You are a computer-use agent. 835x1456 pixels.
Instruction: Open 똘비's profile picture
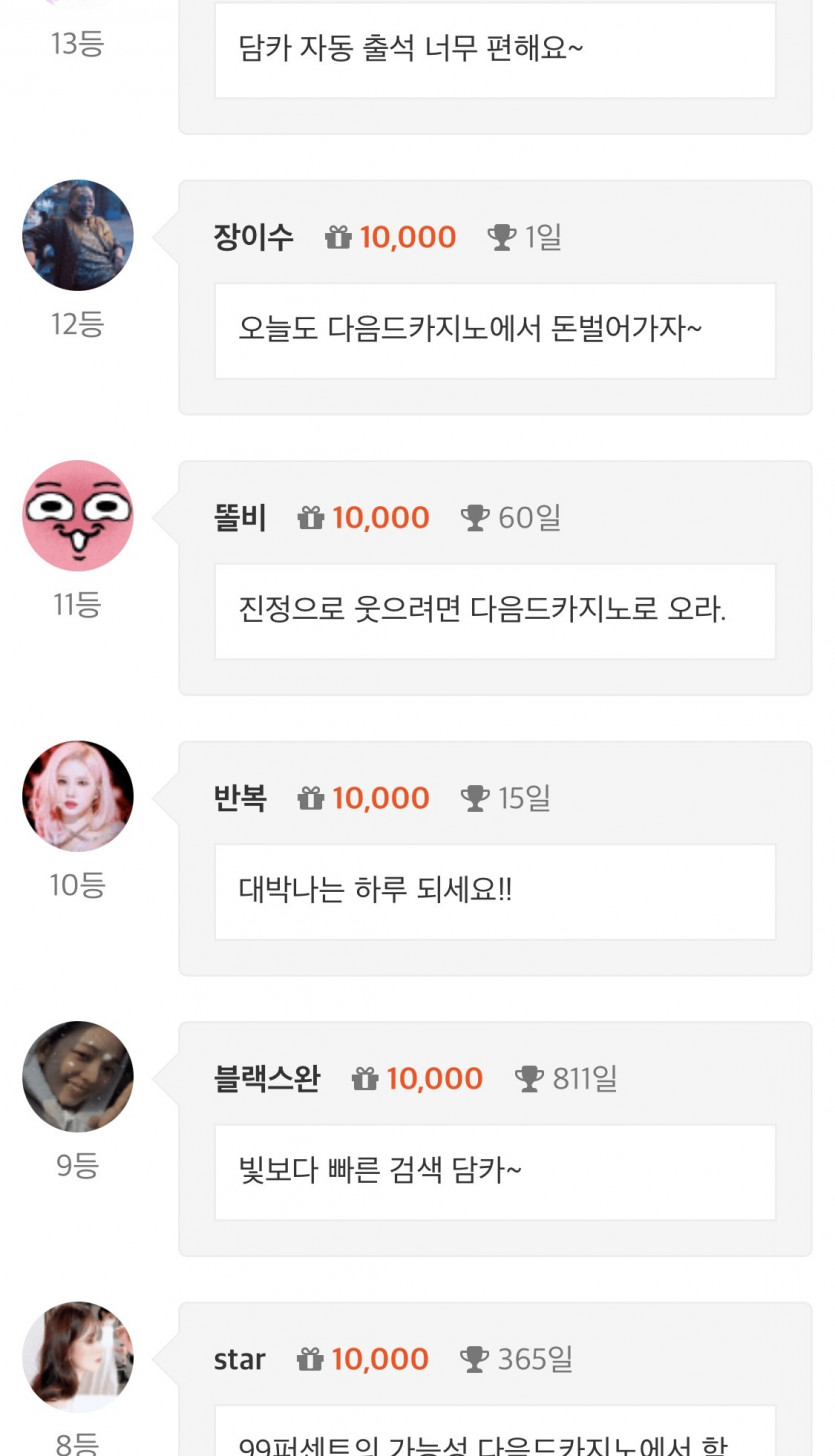pyautogui.click(x=77, y=515)
